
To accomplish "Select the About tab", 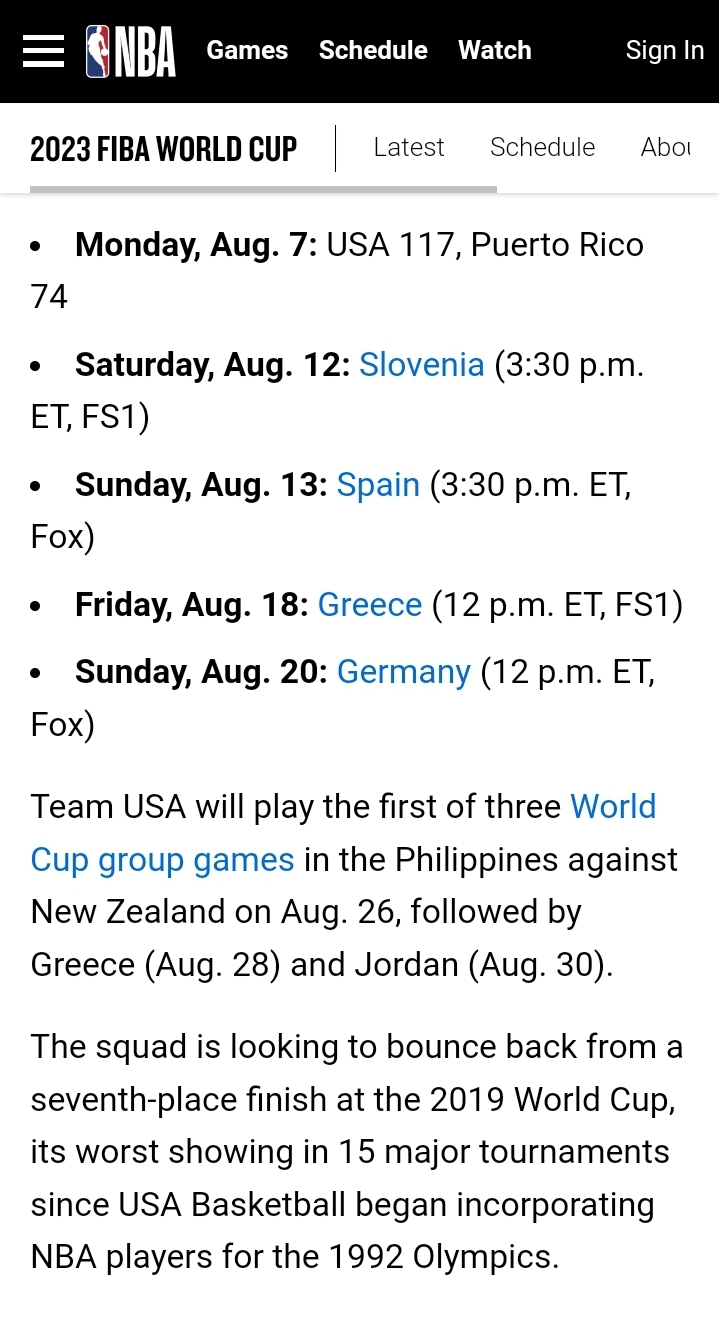I will (666, 147).
